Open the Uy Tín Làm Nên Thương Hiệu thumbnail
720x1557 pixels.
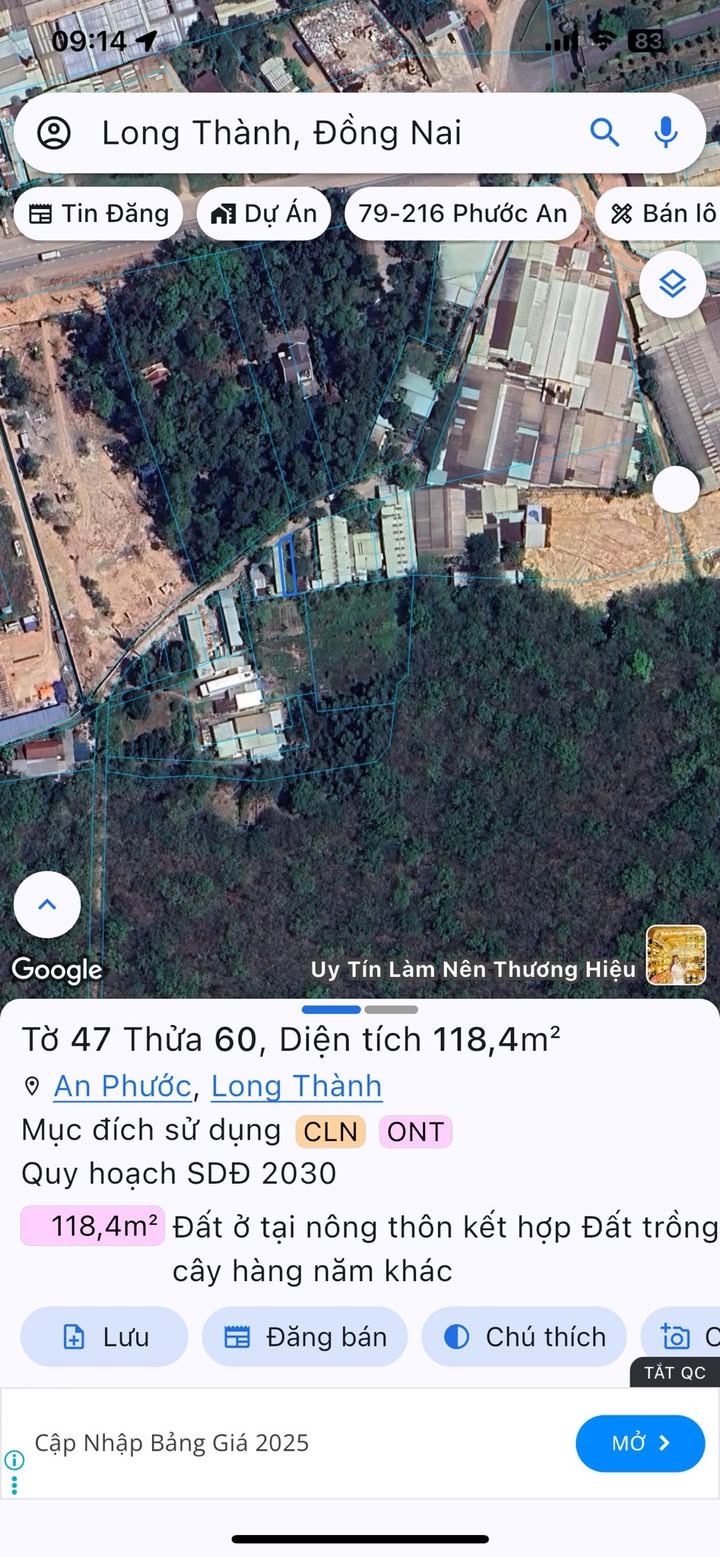pos(676,955)
